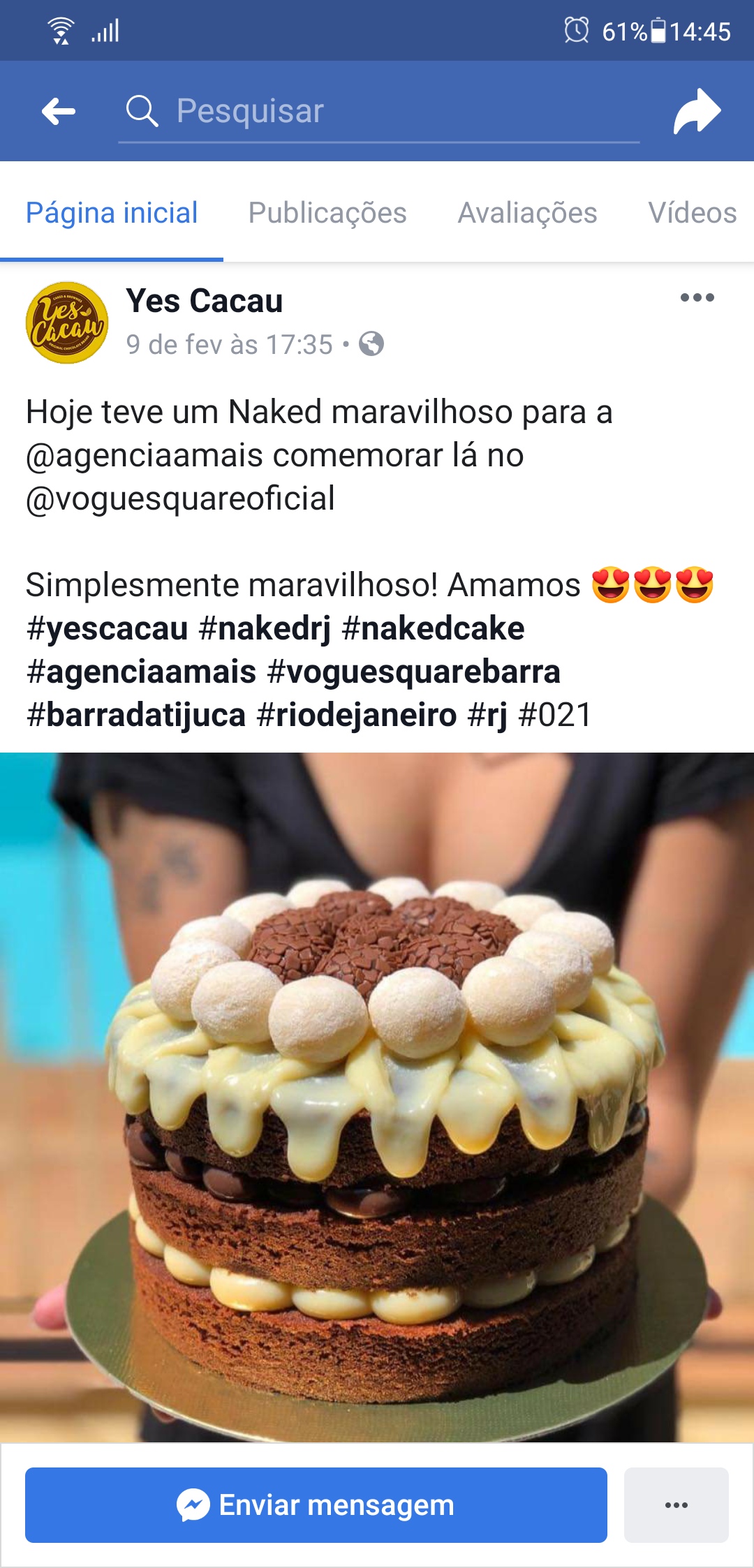Open the Vídeos tab

tap(691, 213)
